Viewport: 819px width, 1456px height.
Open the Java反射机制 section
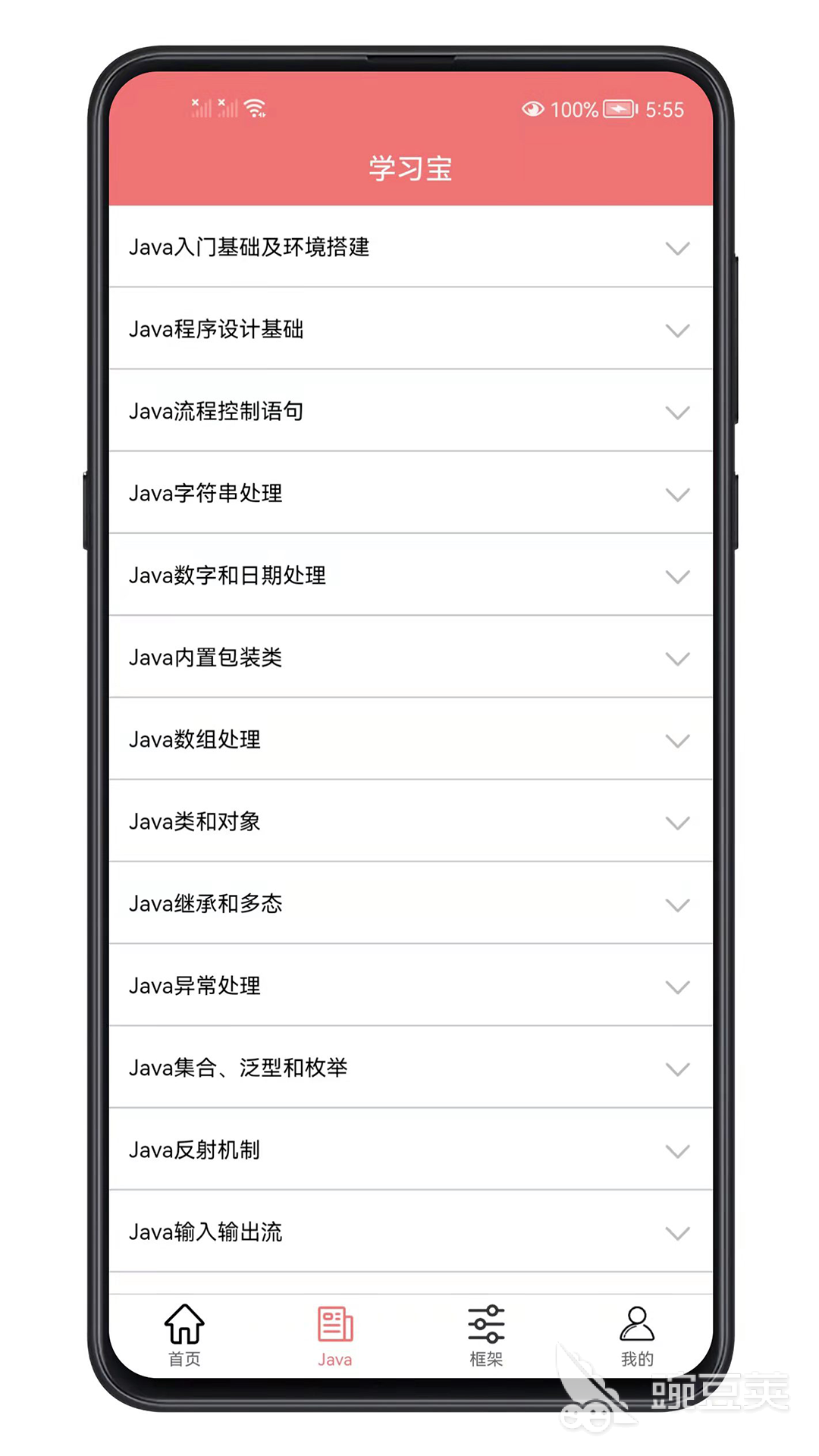point(410,1150)
